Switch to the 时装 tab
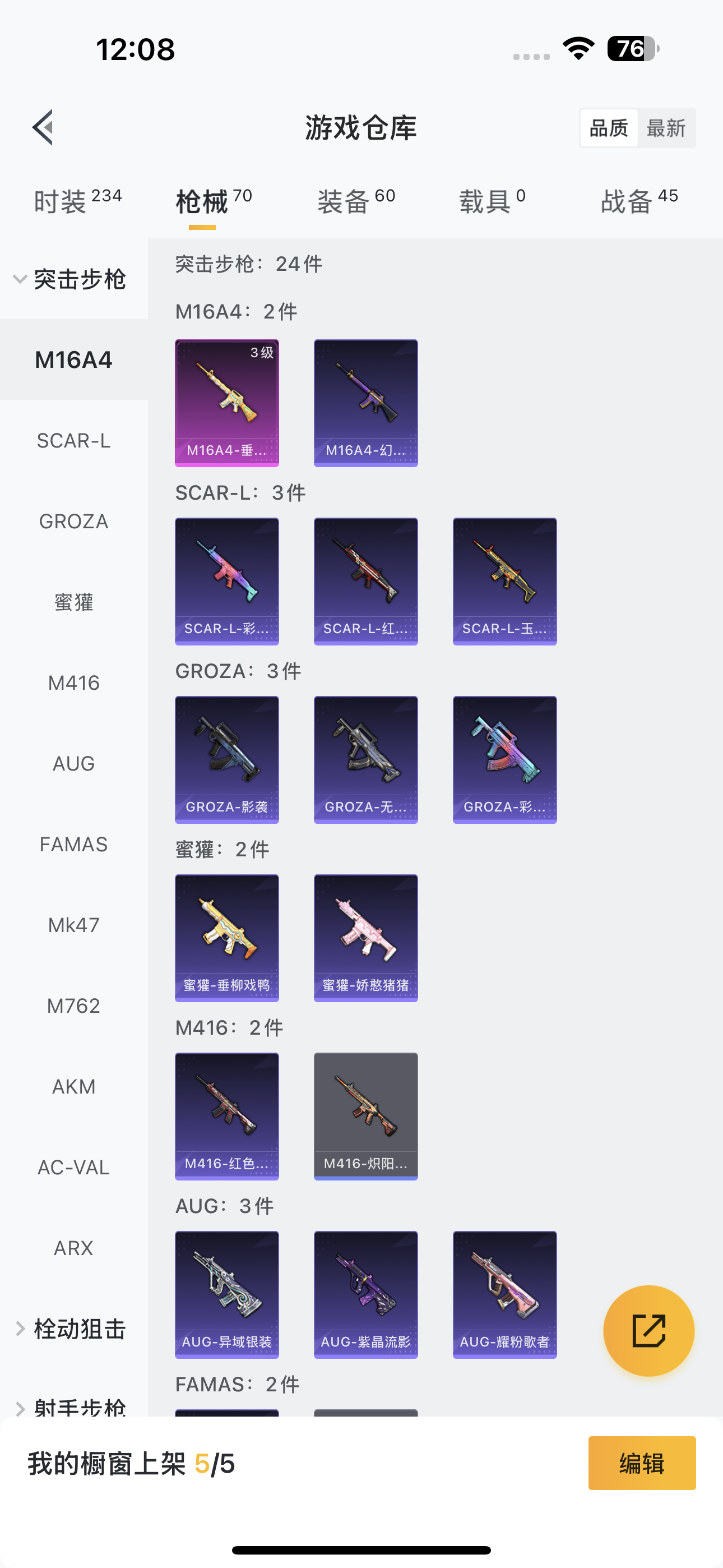Viewport: 723px width, 1568px height. (x=77, y=201)
